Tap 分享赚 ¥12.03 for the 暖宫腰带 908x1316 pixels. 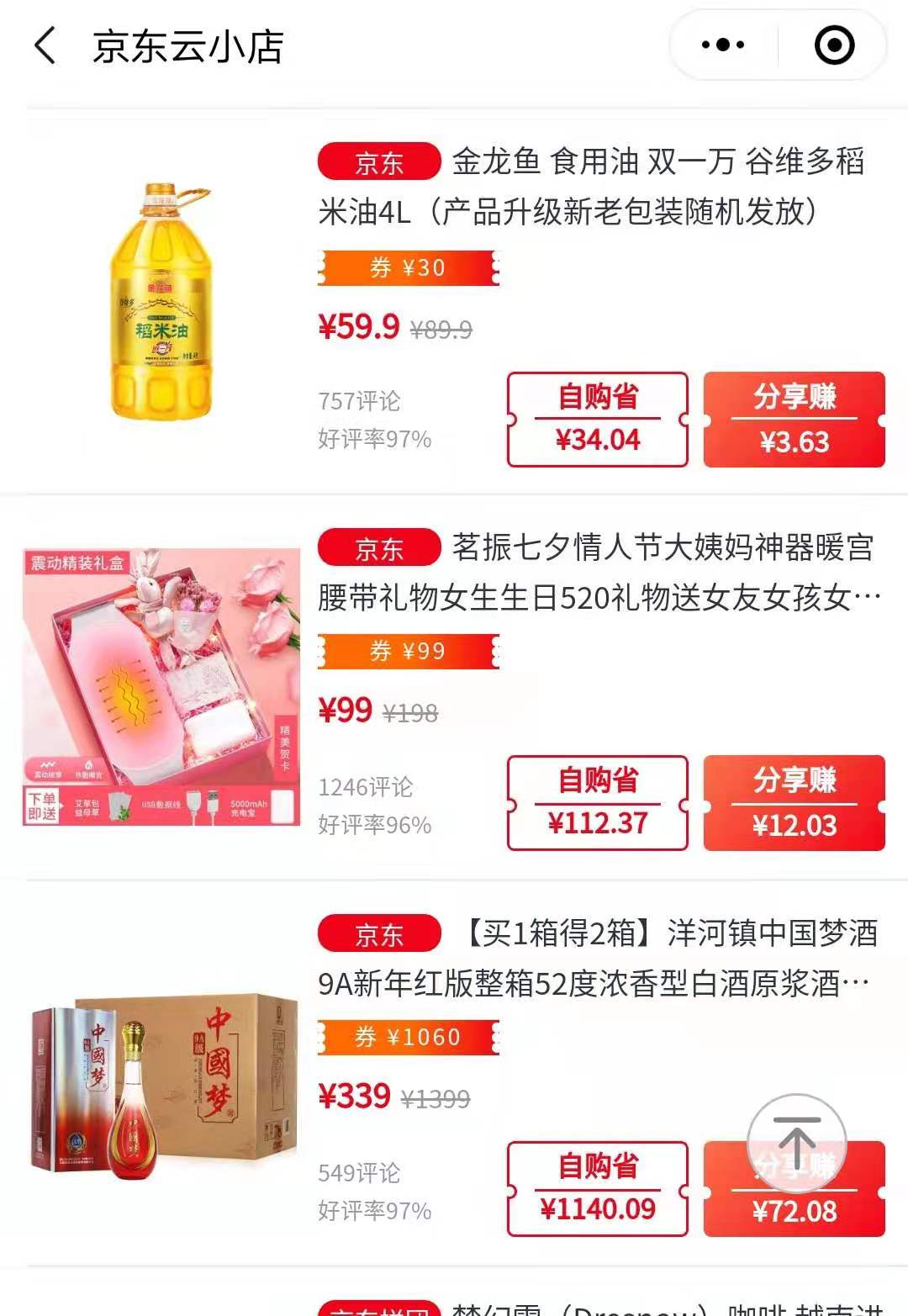click(794, 803)
